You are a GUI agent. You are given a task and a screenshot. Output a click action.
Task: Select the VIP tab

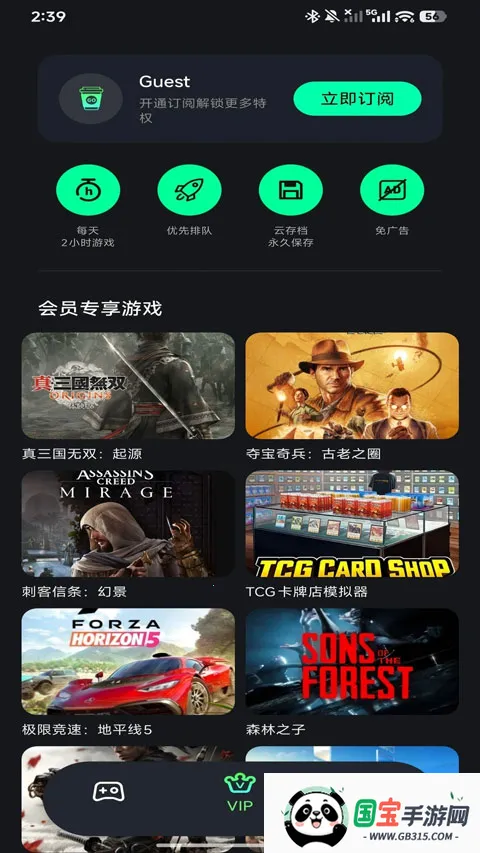240,793
